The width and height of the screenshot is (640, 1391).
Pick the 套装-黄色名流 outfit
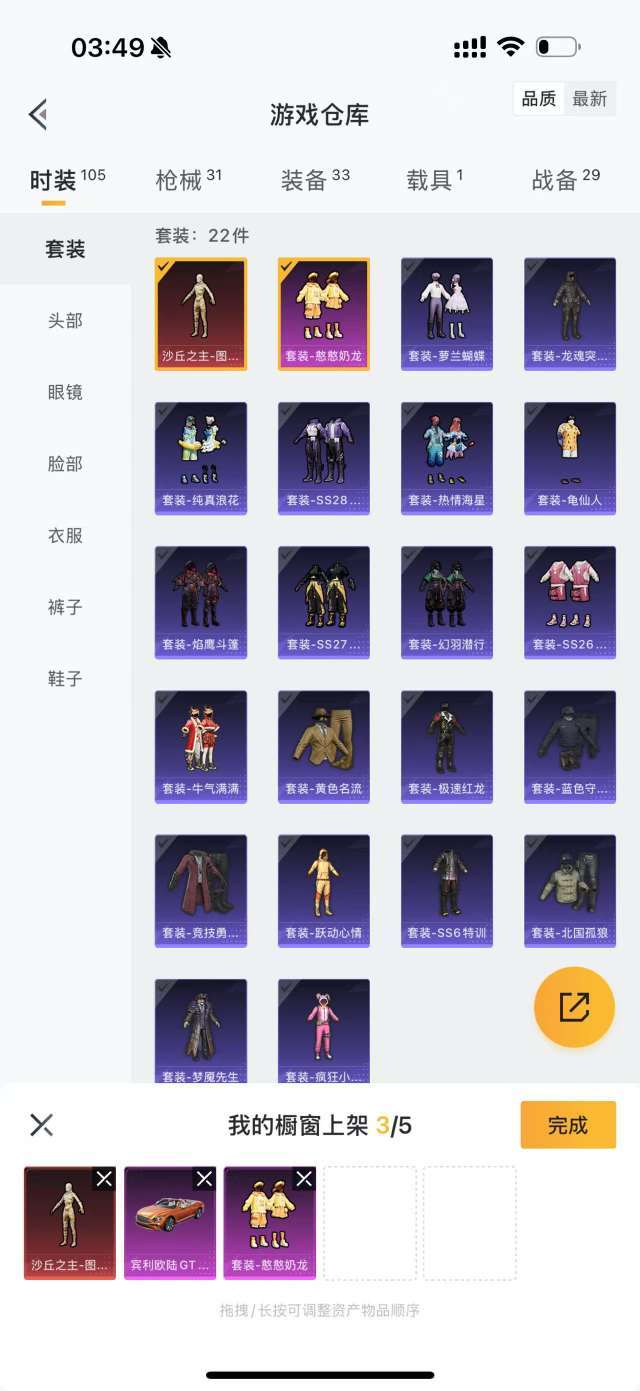click(324, 747)
